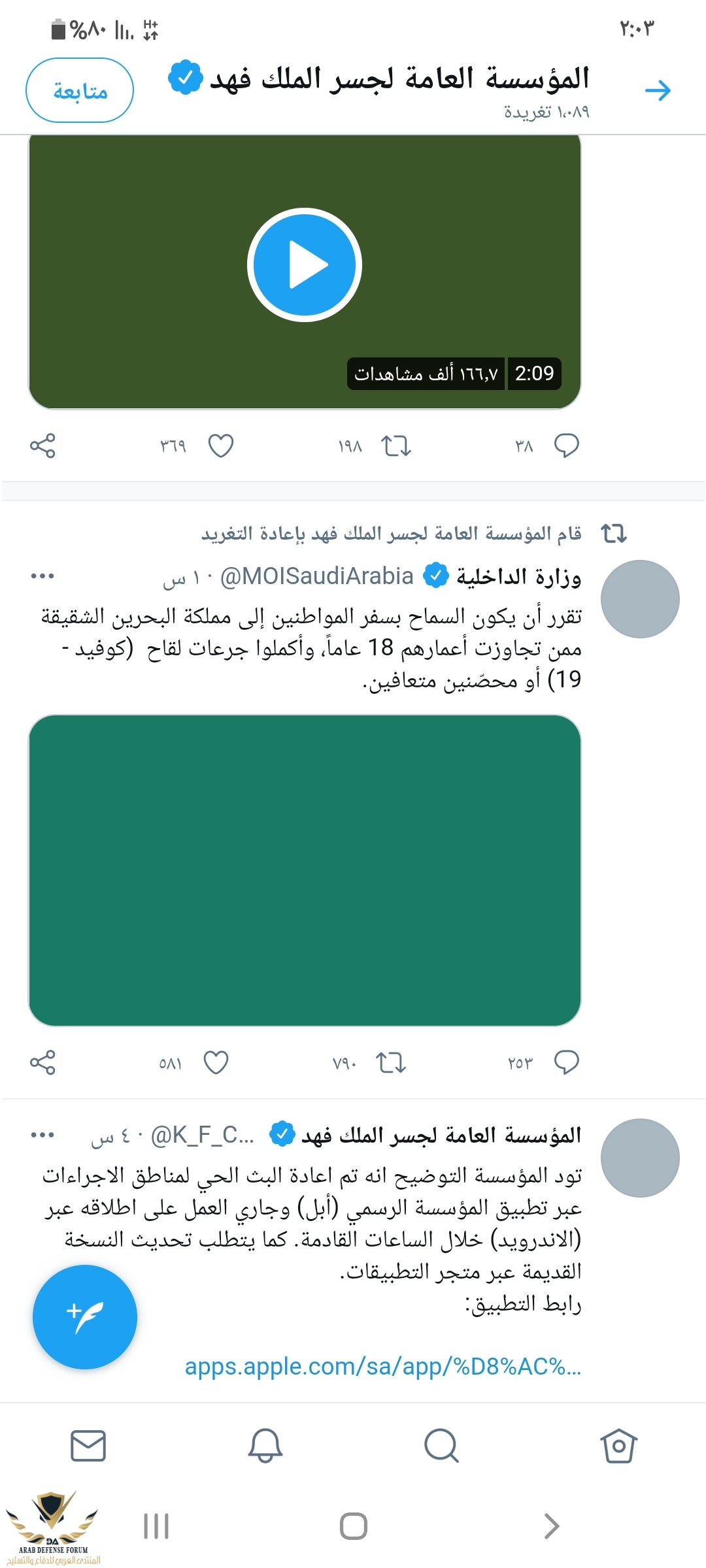Open more options on @K_F_C tweet
This screenshot has width=706, height=1568.
pyautogui.click(x=42, y=1135)
